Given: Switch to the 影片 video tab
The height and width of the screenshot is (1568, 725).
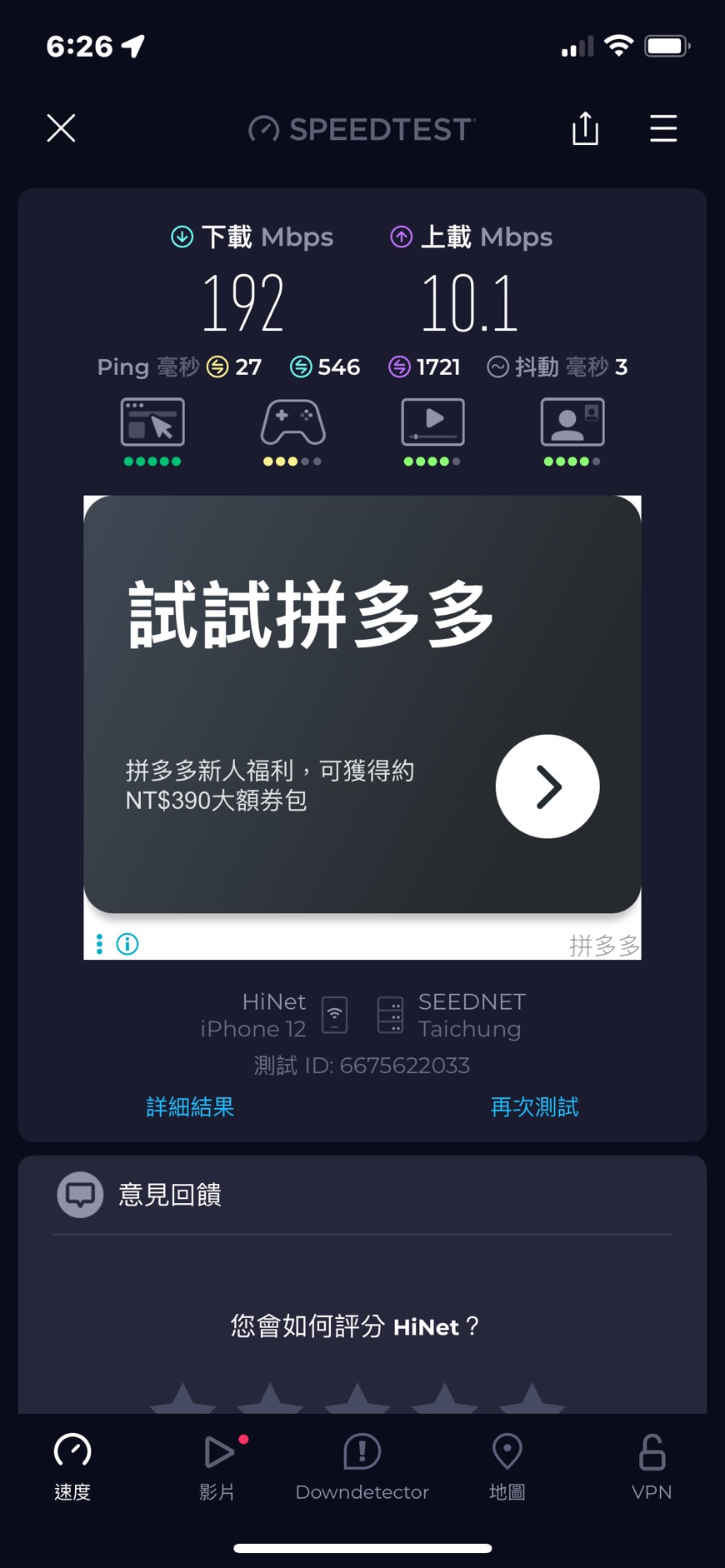Looking at the screenshot, I should click(x=217, y=1466).
